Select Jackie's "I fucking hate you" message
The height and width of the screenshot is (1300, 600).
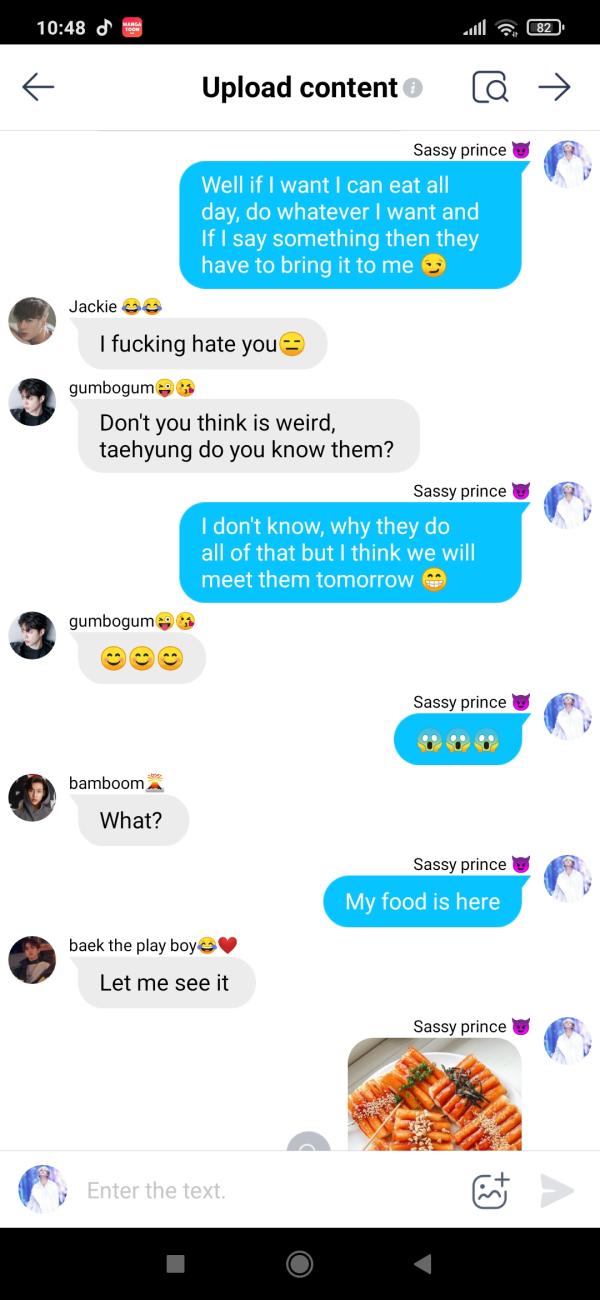tap(202, 344)
